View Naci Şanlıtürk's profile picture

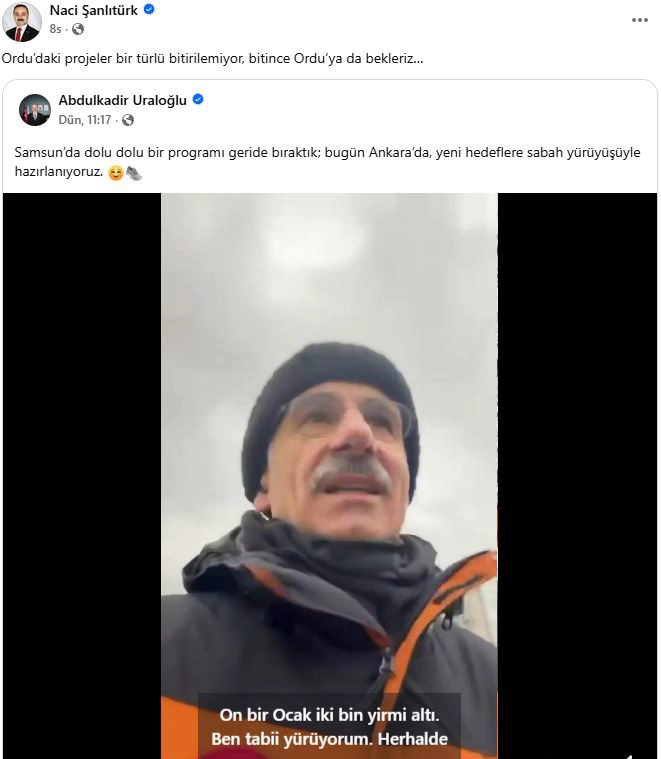(22, 21)
